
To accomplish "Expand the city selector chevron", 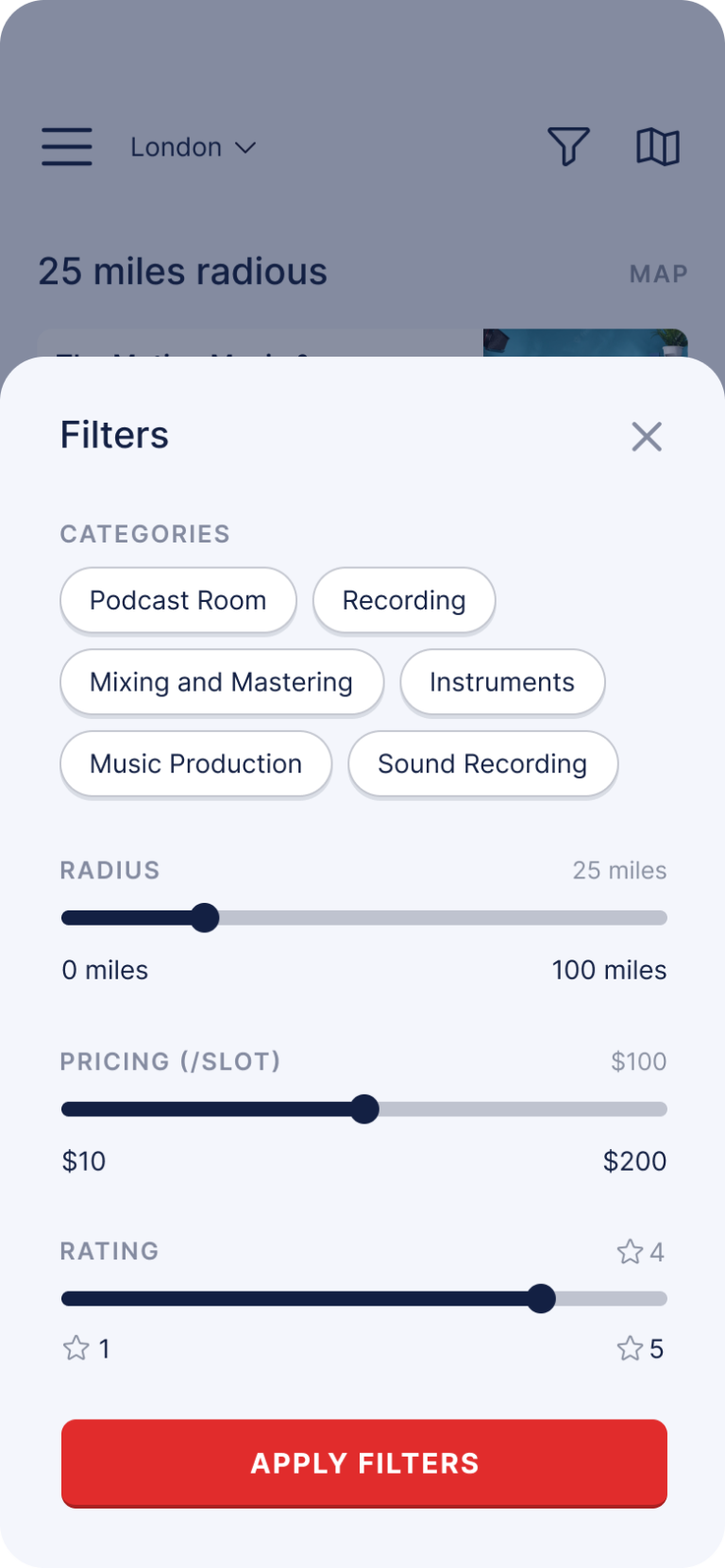I will [x=244, y=147].
